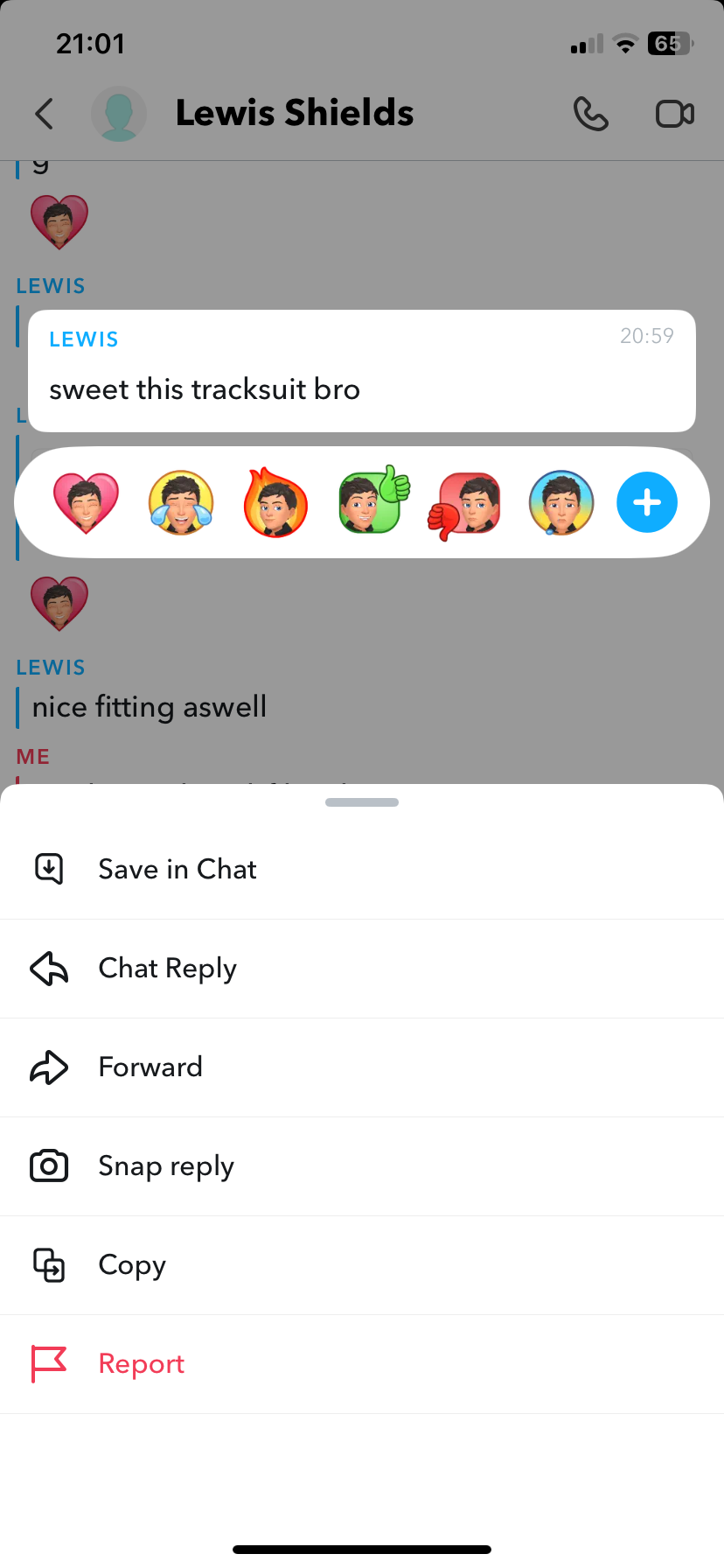Viewport: 724px width, 1568px height.
Task: Open Lewis Shields' profile avatar
Action: coord(119,114)
